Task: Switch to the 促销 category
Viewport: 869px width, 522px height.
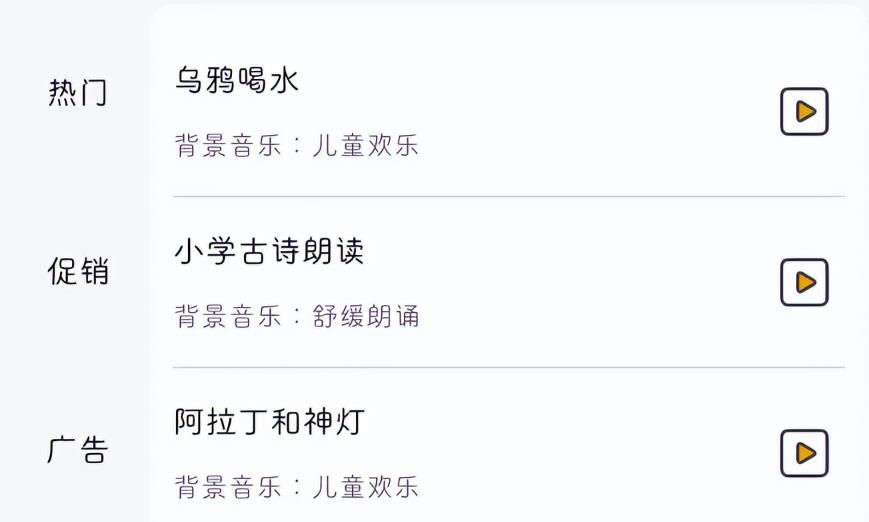Action: pos(77,272)
